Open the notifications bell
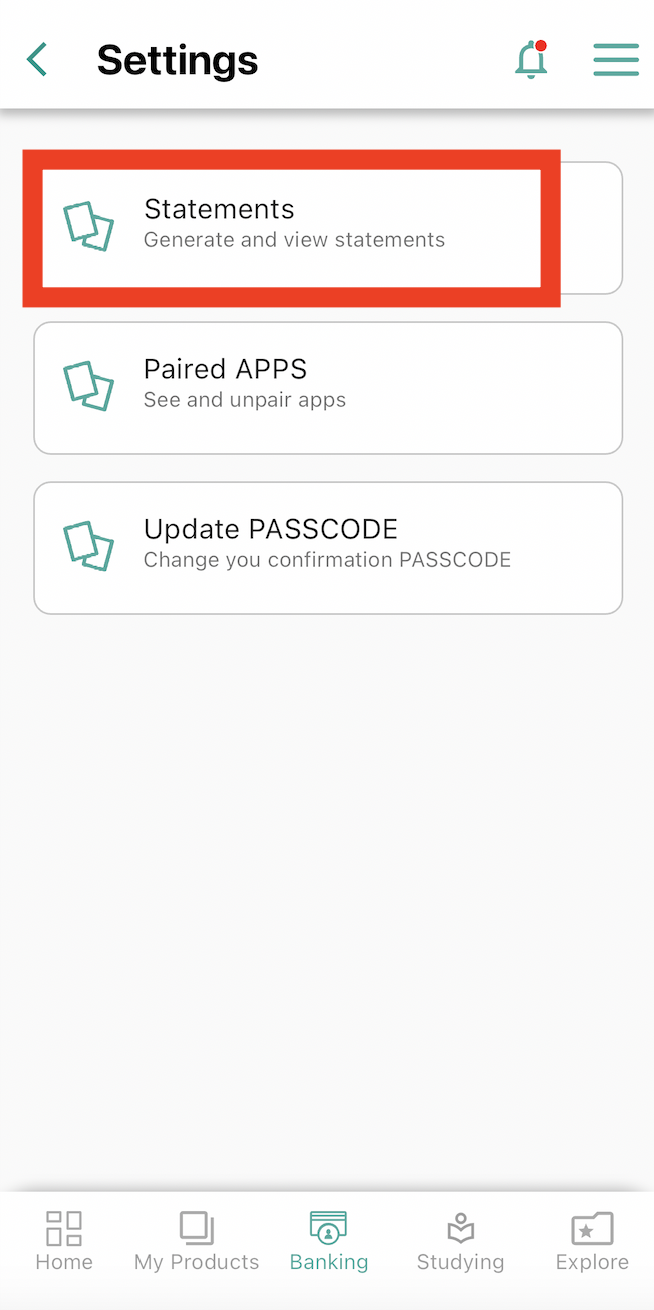 click(531, 60)
